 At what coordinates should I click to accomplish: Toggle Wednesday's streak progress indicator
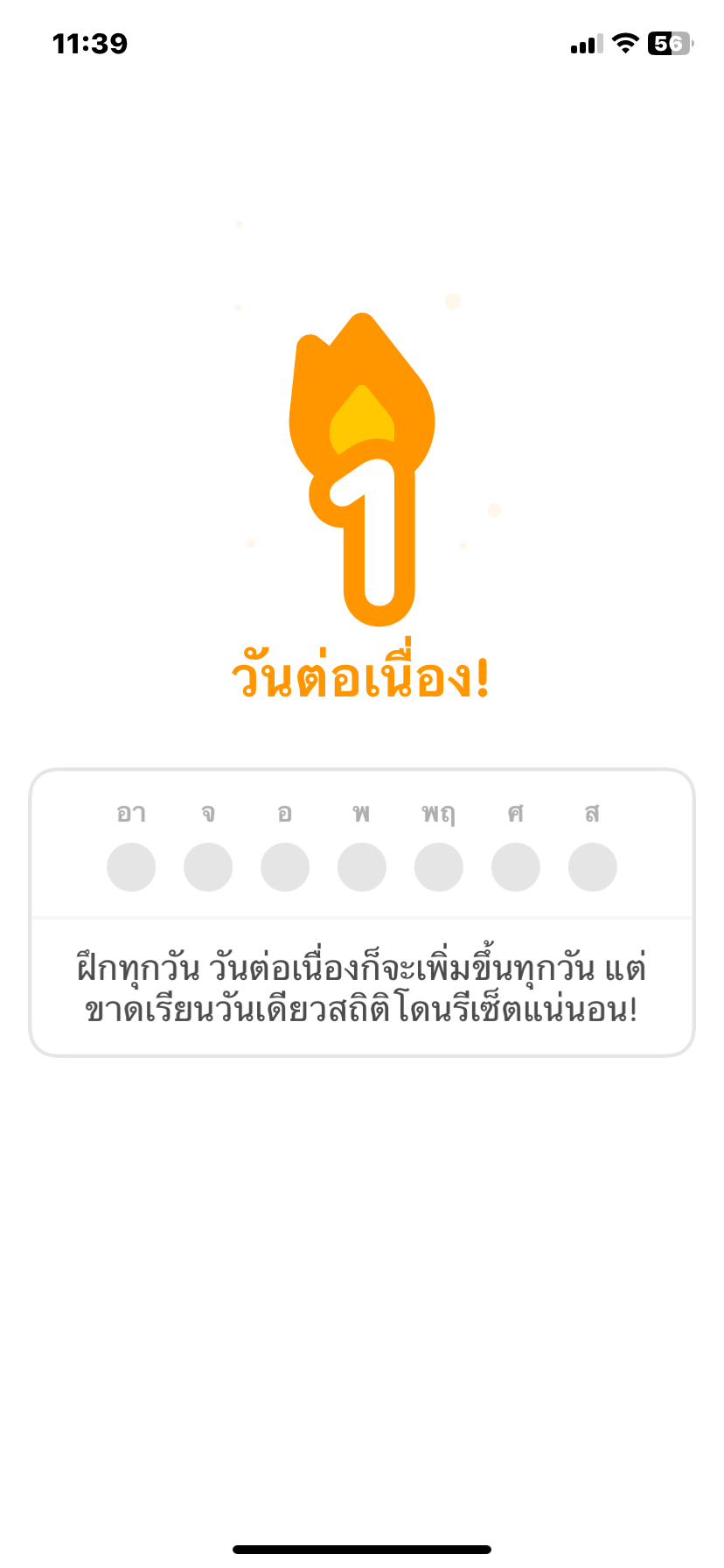(x=362, y=867)
